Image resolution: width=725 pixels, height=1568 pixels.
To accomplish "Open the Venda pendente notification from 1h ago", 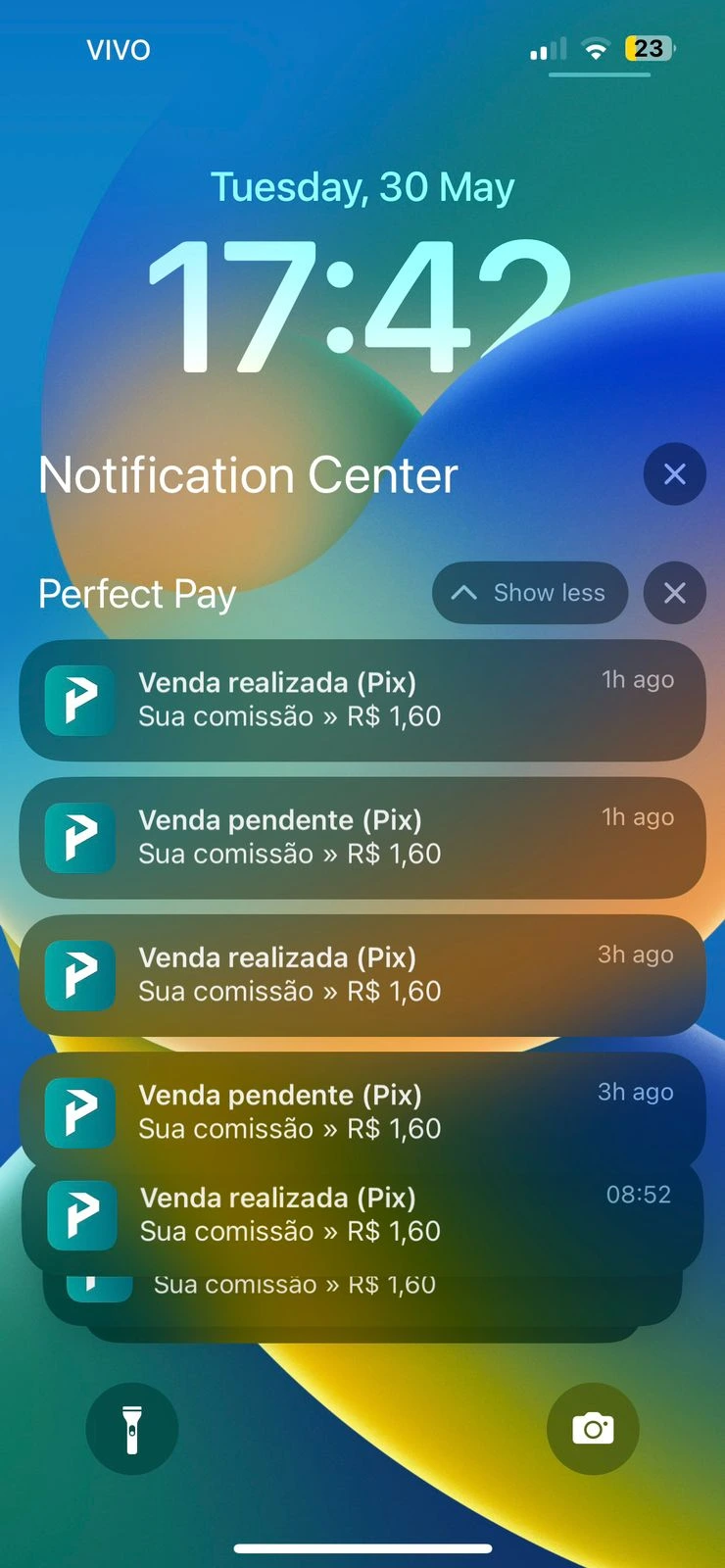I will tap(362, 837).
